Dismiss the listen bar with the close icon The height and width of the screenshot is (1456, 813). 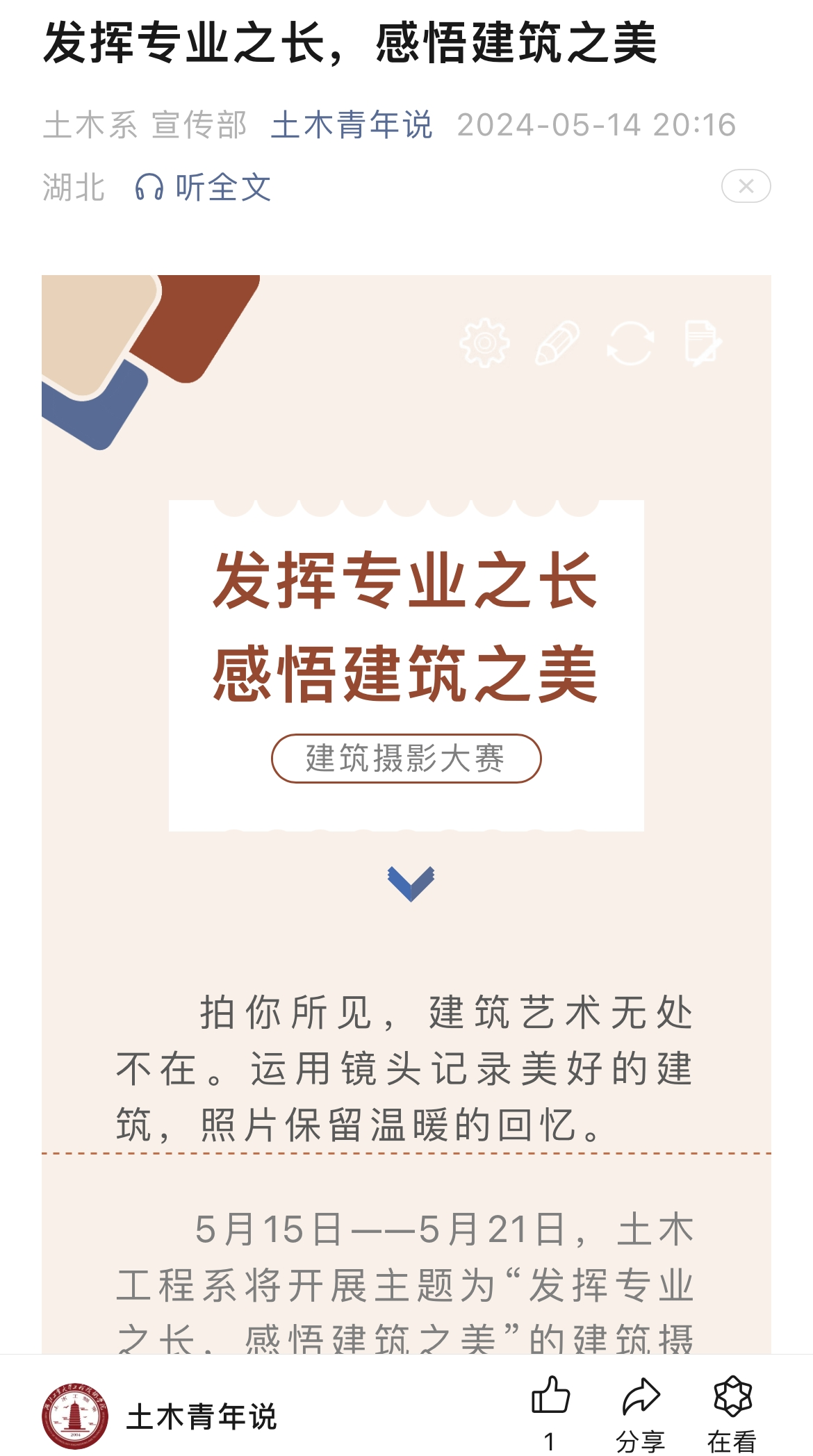coord(746,186)
